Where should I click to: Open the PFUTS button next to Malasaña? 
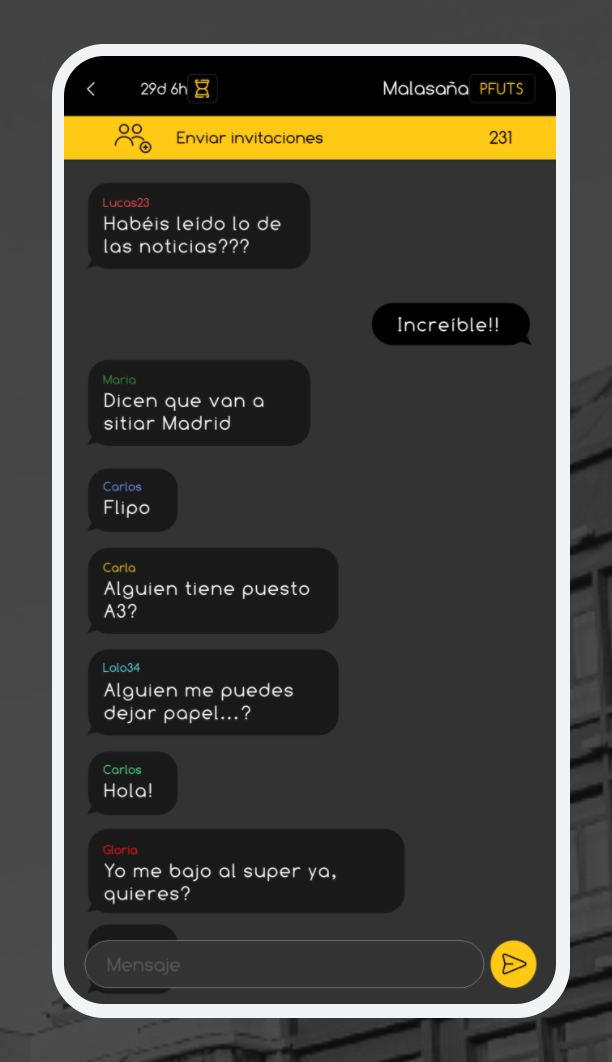pyautogui.click(x=502, y=89)
